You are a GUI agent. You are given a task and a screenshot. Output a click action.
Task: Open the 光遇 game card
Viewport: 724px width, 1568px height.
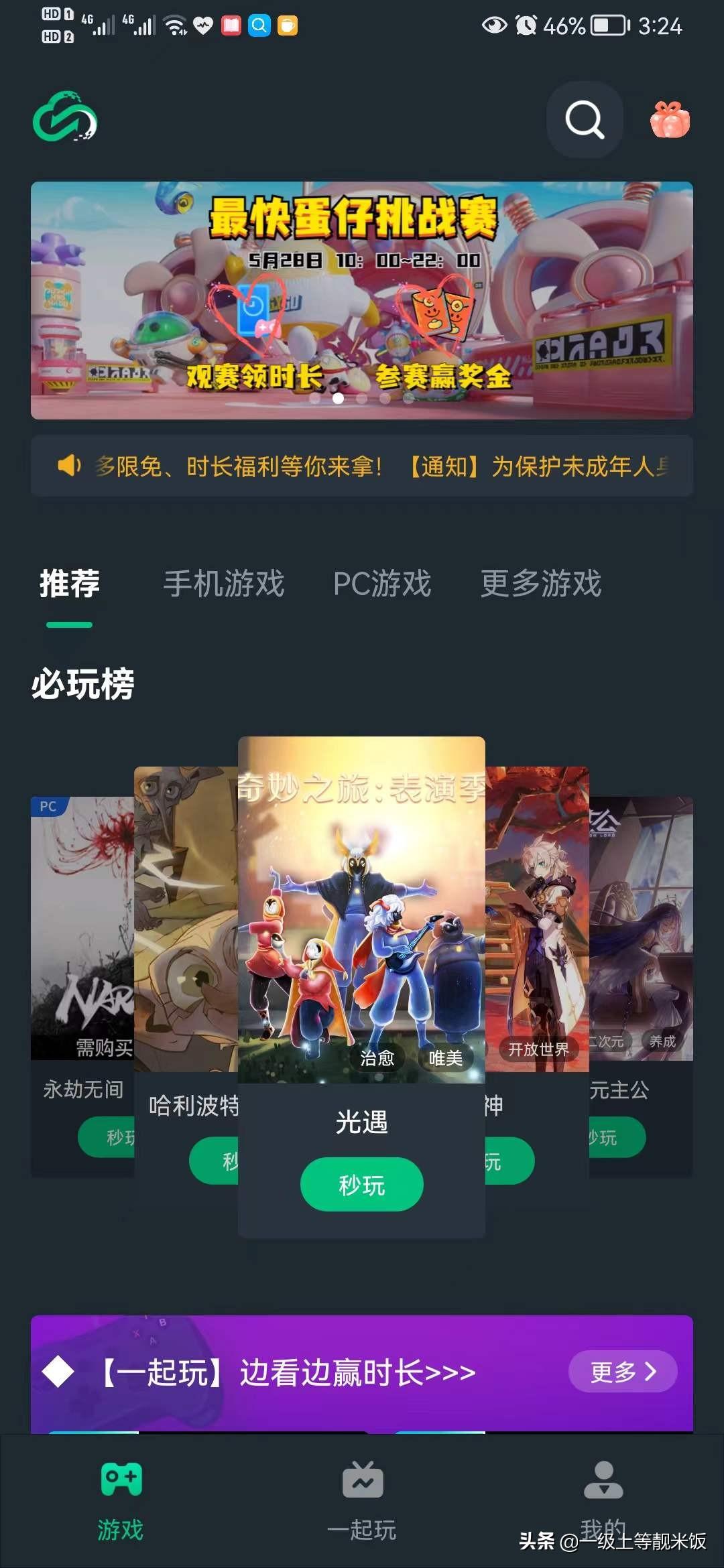pos(361,925)
